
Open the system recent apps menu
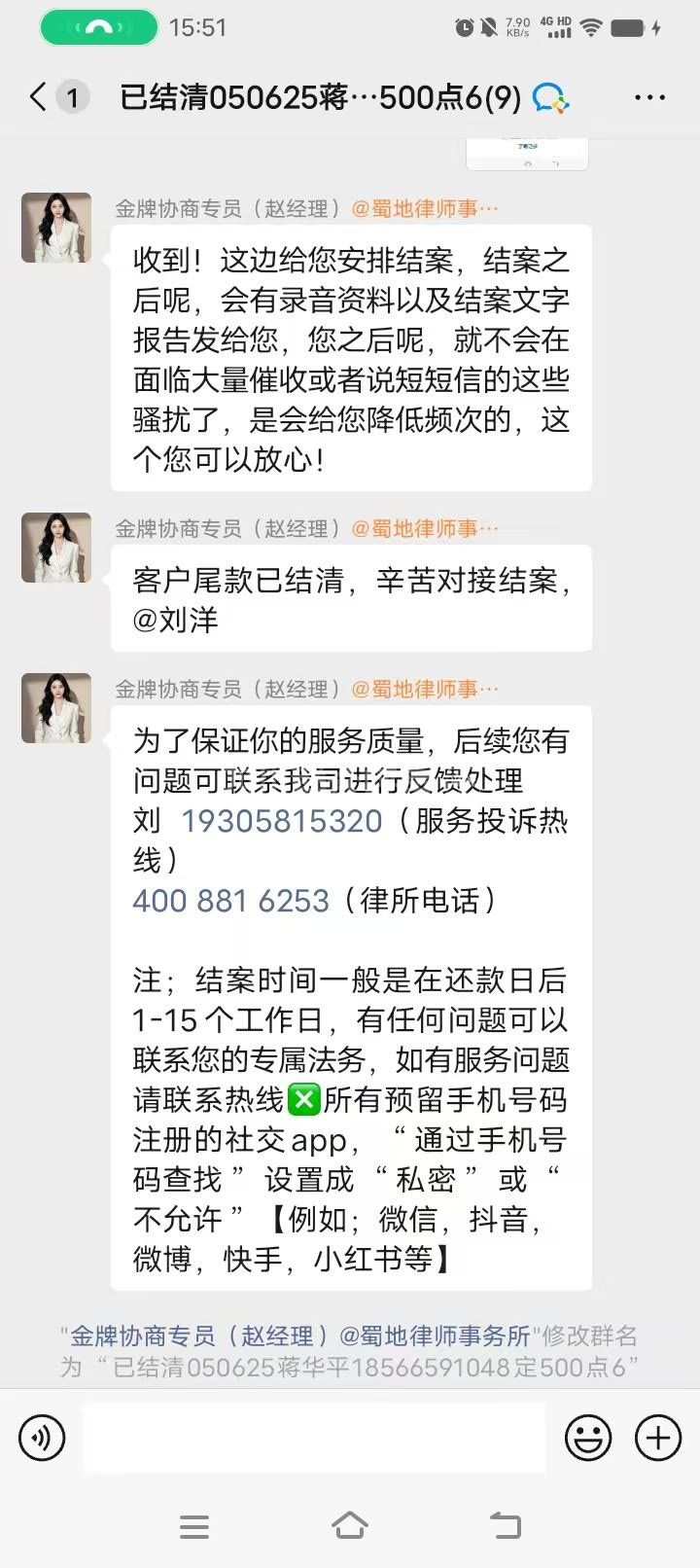point(194,1525)
